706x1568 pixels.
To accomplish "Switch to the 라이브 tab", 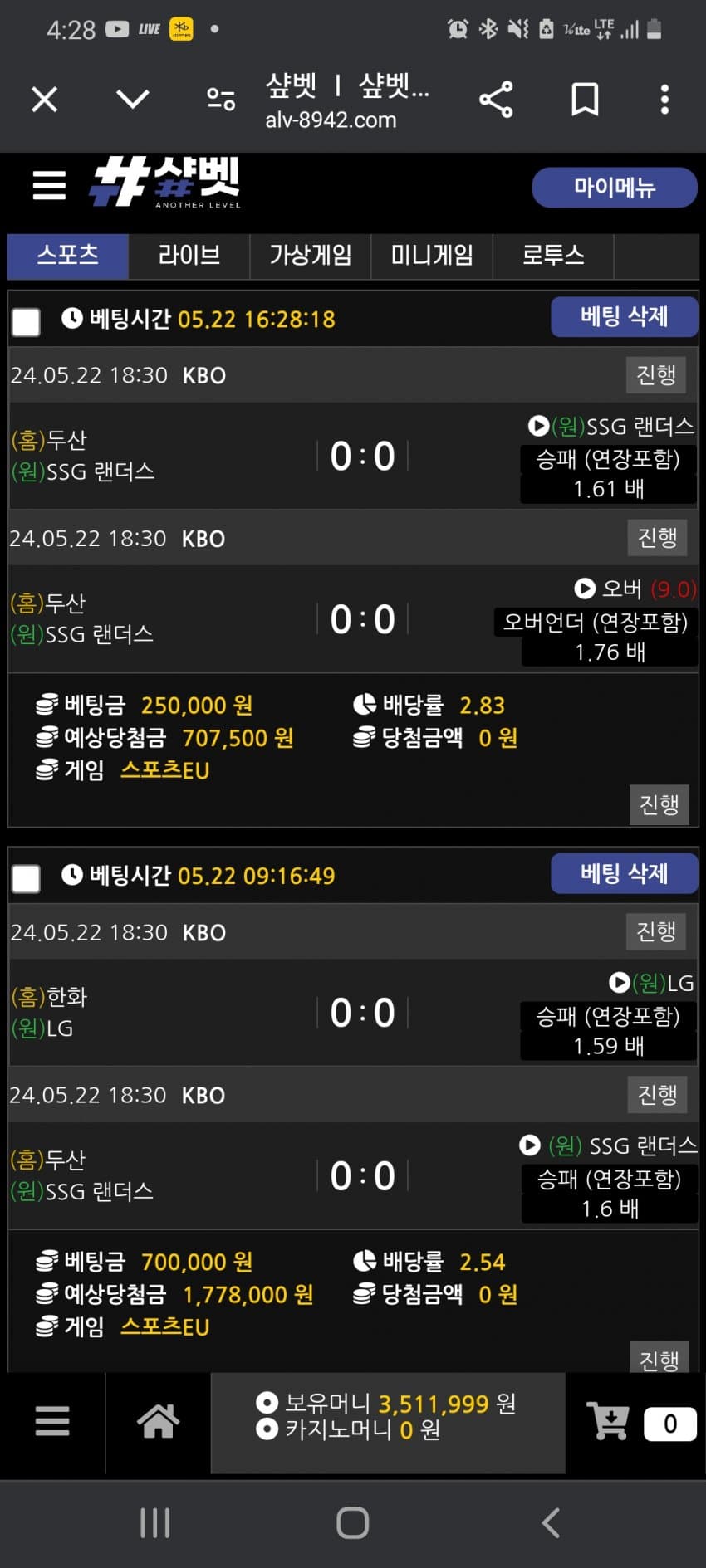I will [x=189, y=256].
